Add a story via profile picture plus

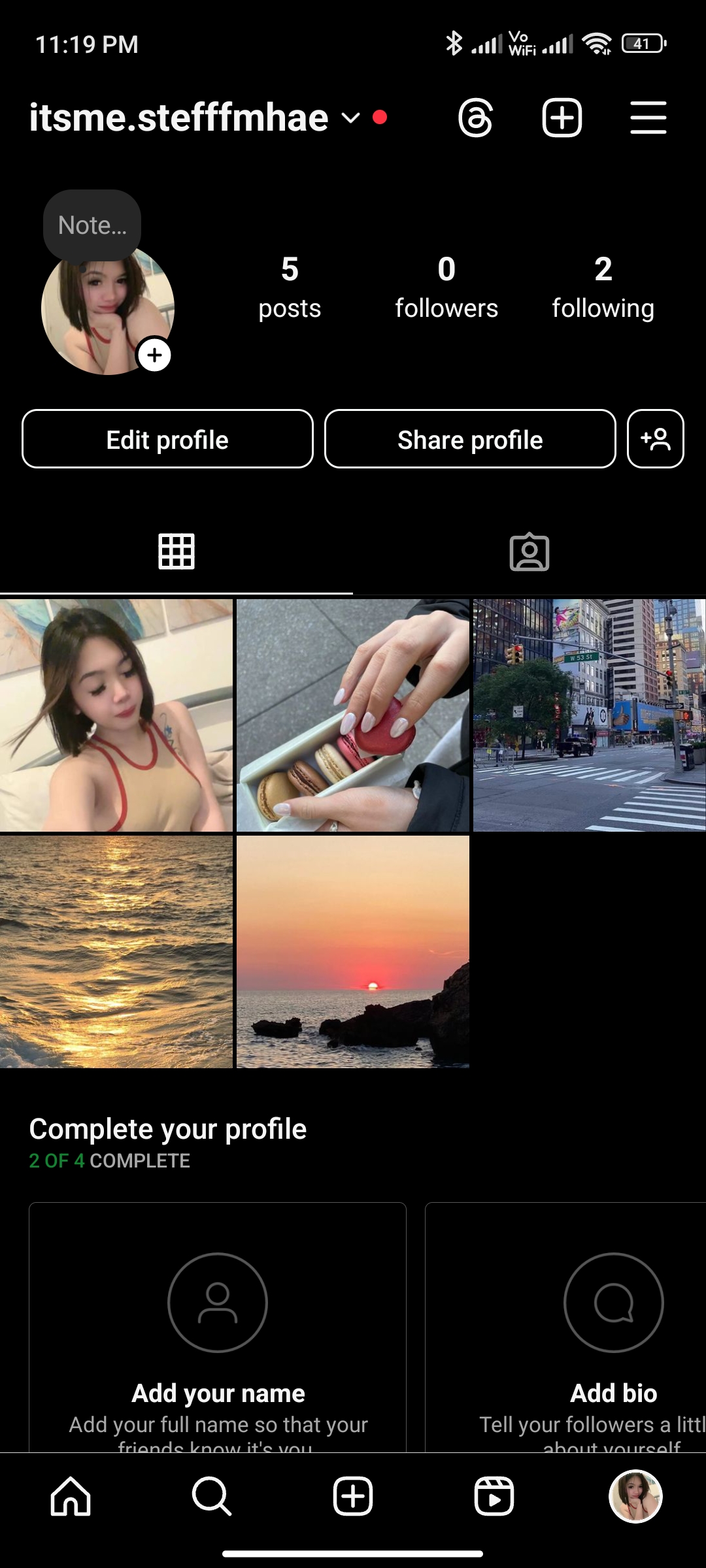click(155, 355)
